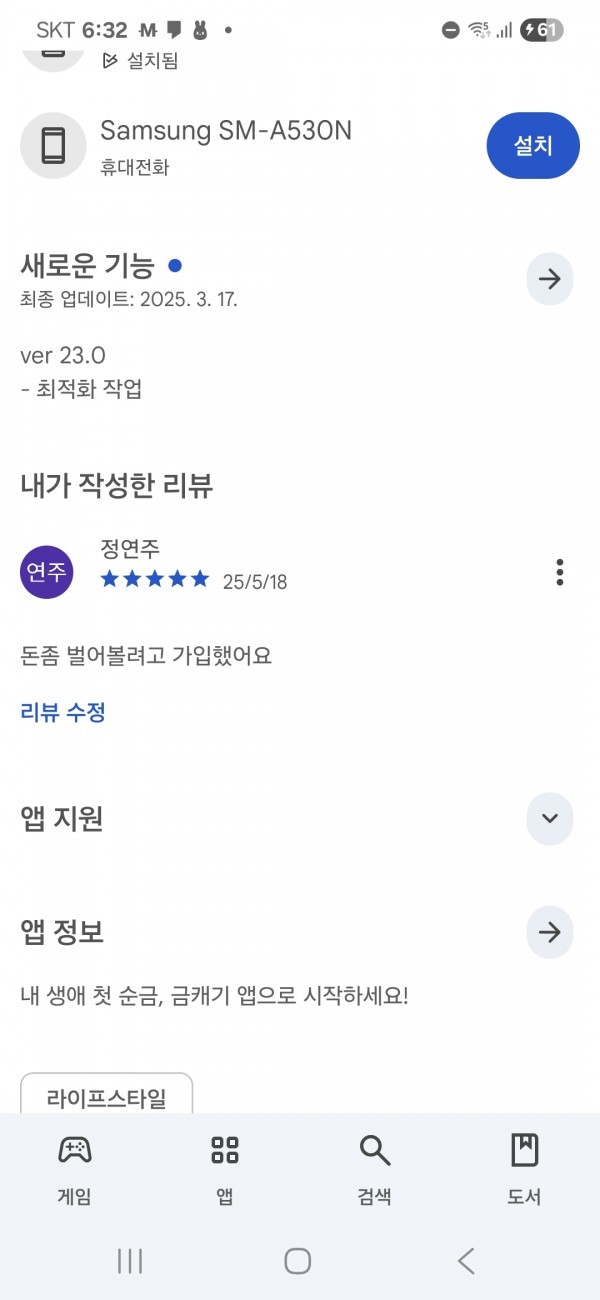Tap the system home button
Screen dimensions: 600x1300
pyautogui.click(x=298, y=1261)
